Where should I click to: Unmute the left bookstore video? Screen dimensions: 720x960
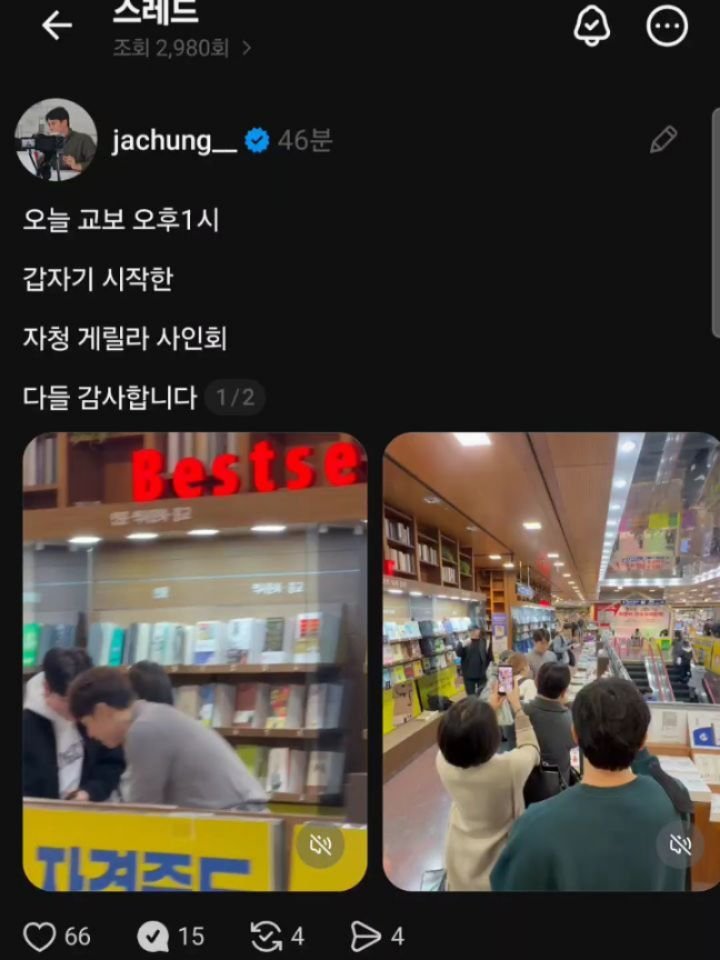click(320, 846)
